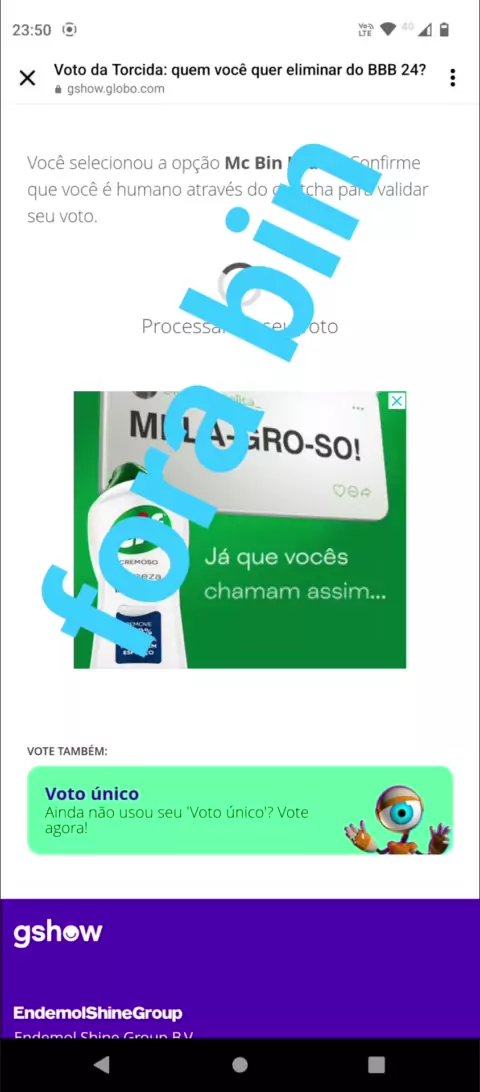Image resolution: width=480 pixels, height=1092 pixels.
Task: Open the Voto único card
Action: coord(240,811)
